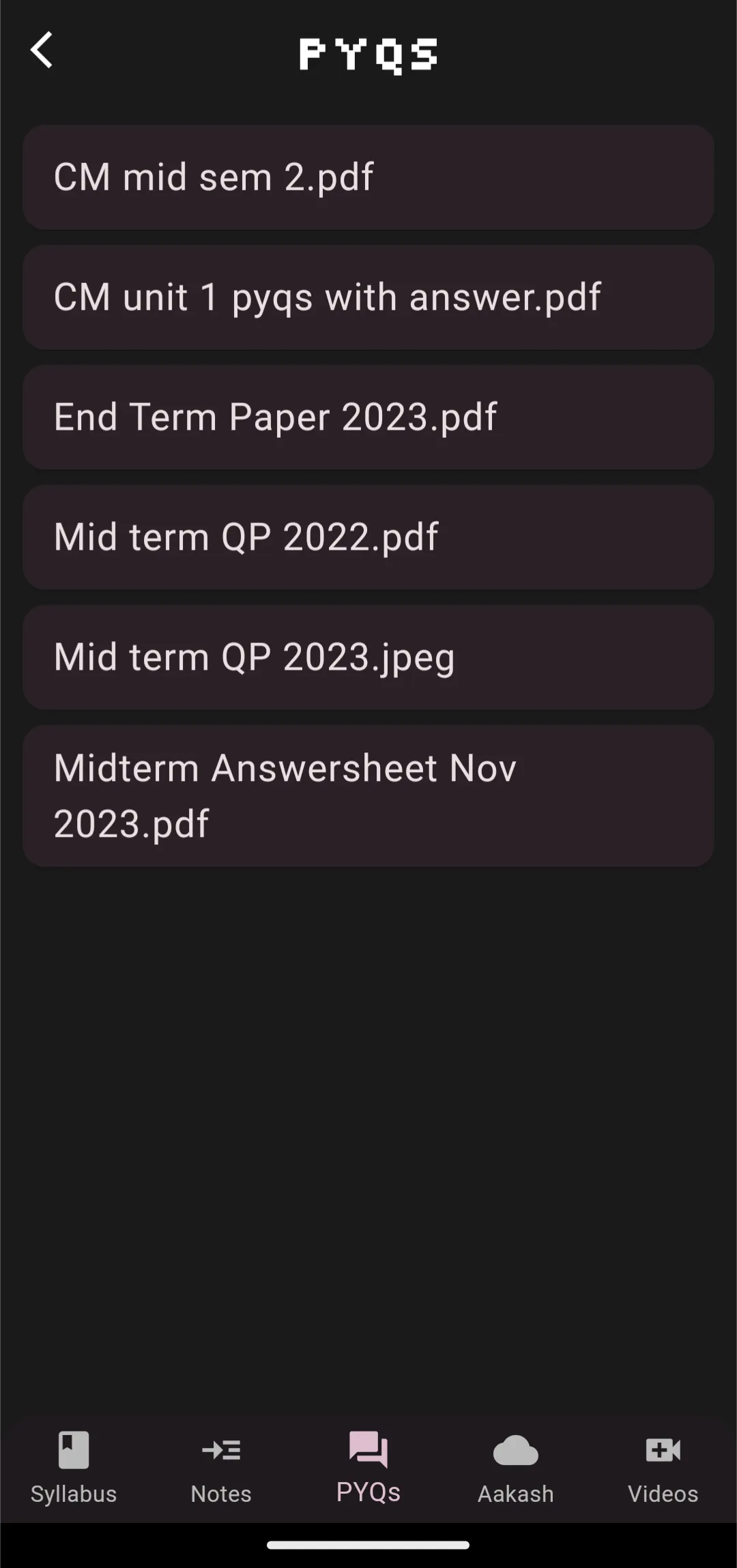Open CM unit 1 pyqs with answer.pdf

369,297
